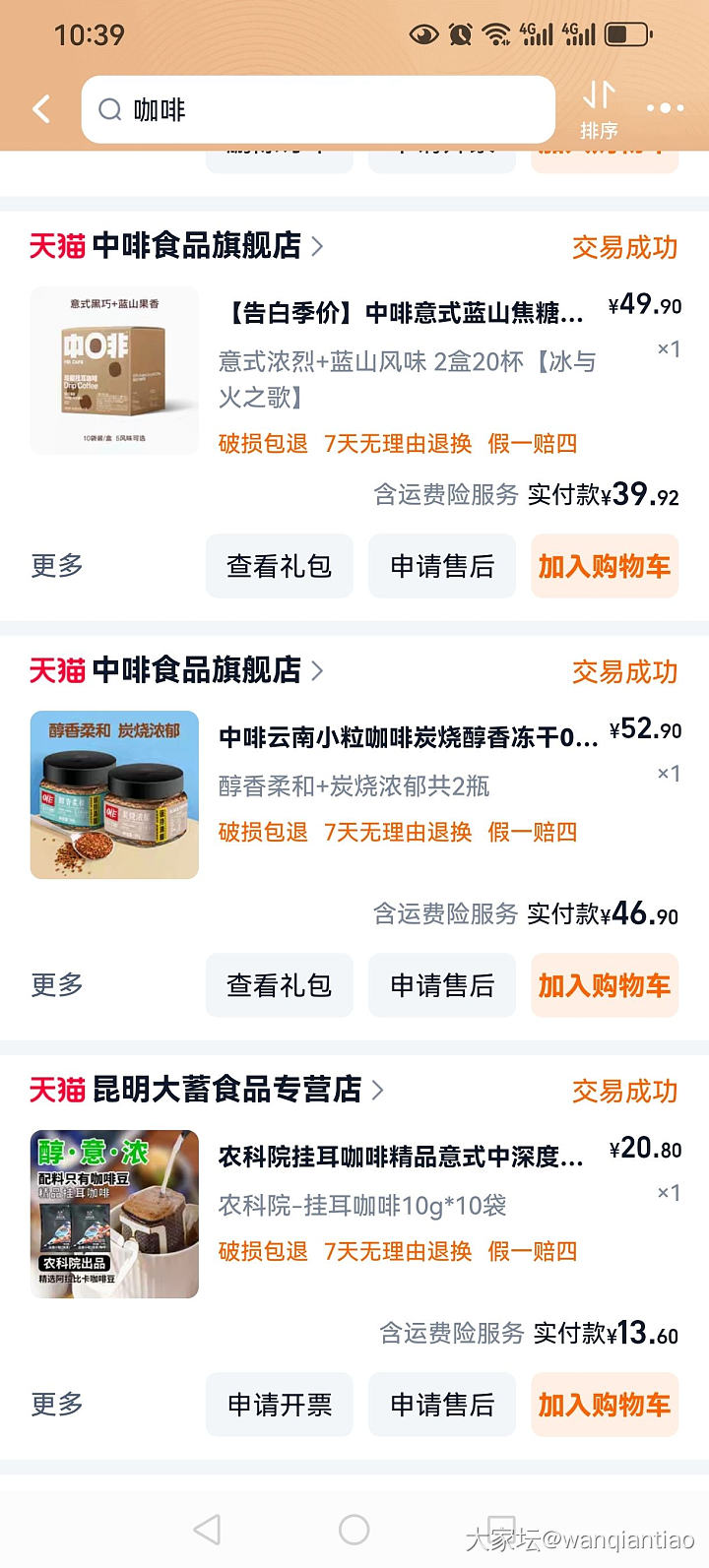The width and height of the screenshot is (709, 1568).
Task: Show 更多 options for the 意式蓝山 order
Action: [x=57, y=566]
